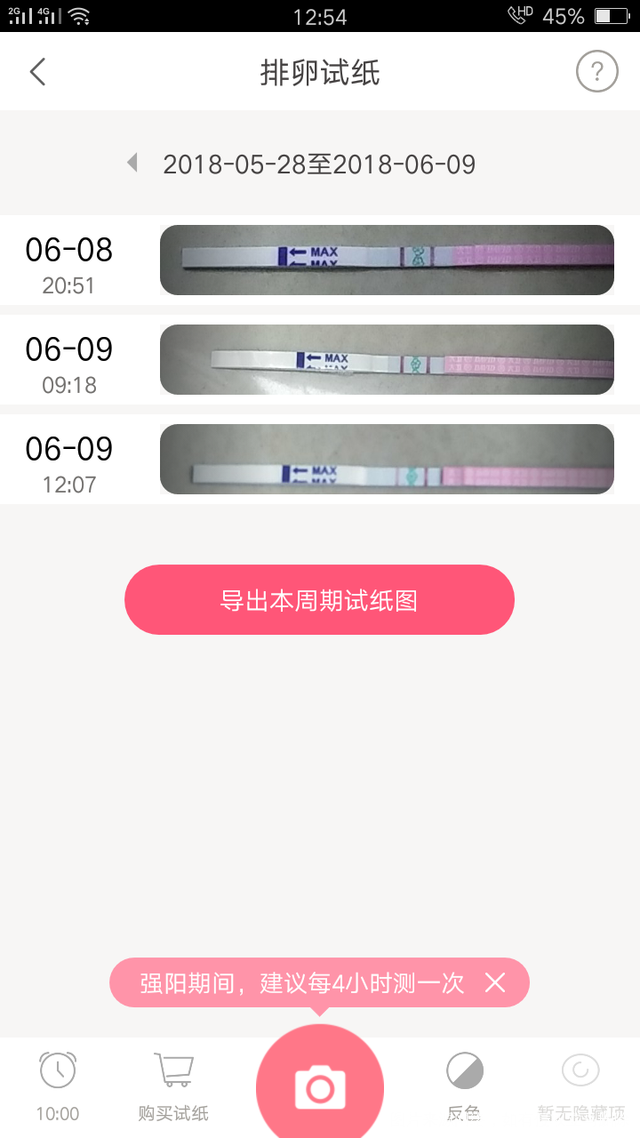The width and height of the screenshot is (640, 1138).
Task: Go to the previous cycle date range
Action: click(132, 163)
